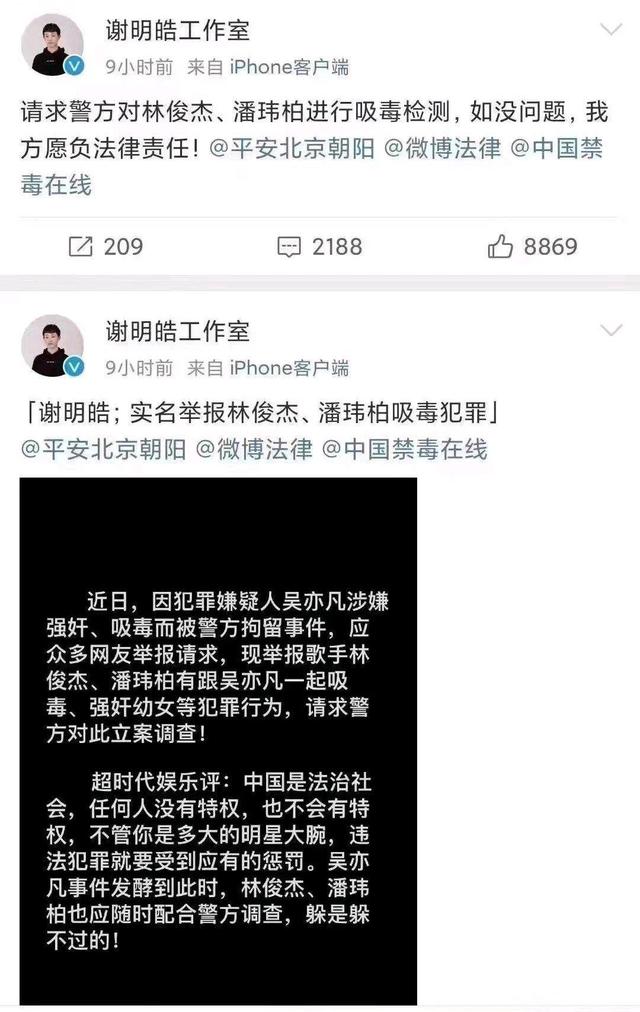Open the 谢明皓工作室 avatar on the 请求警方 post
Viewport: 640px width, 1012px height.
(52, 46)
